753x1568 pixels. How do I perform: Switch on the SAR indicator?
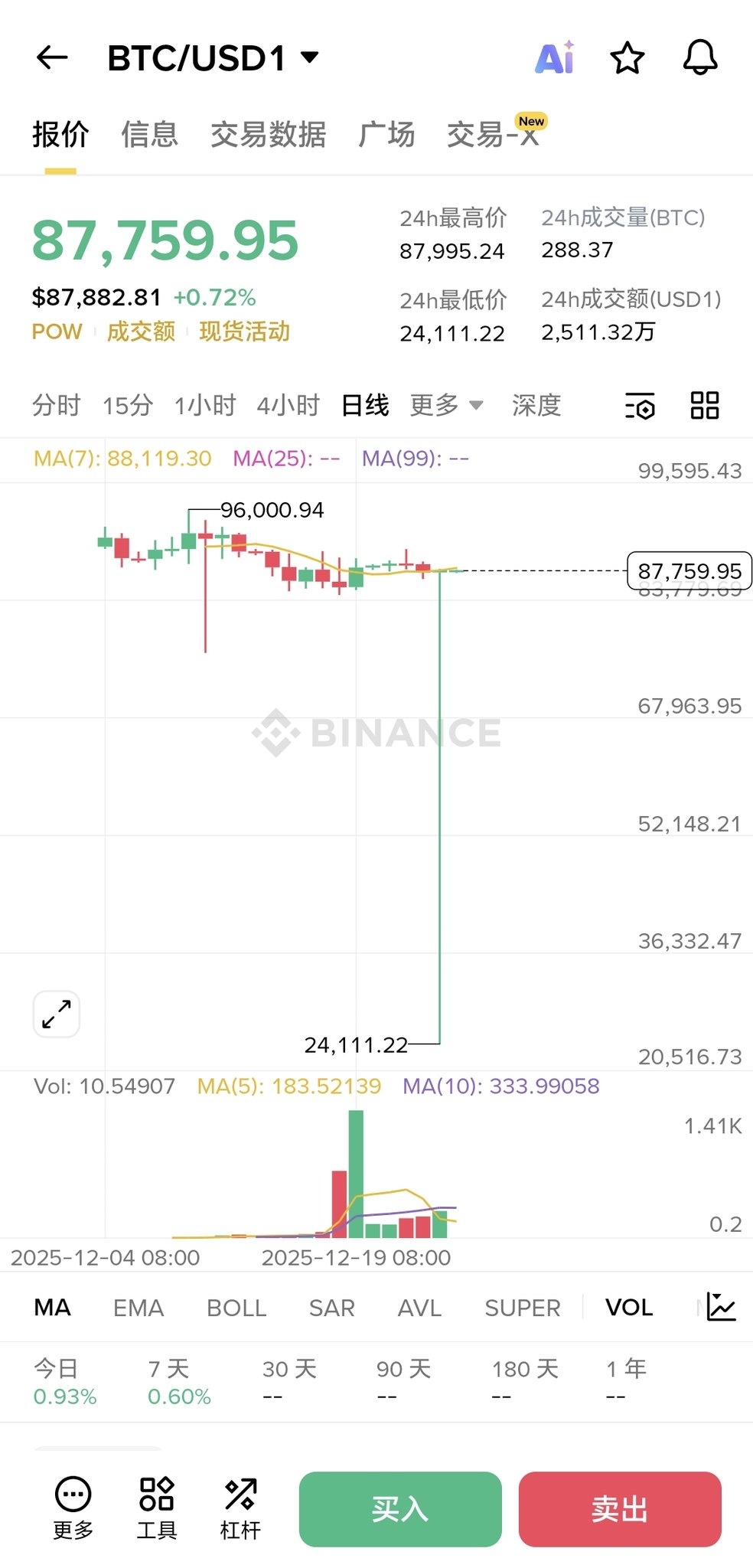click(x=331, y=1308)
